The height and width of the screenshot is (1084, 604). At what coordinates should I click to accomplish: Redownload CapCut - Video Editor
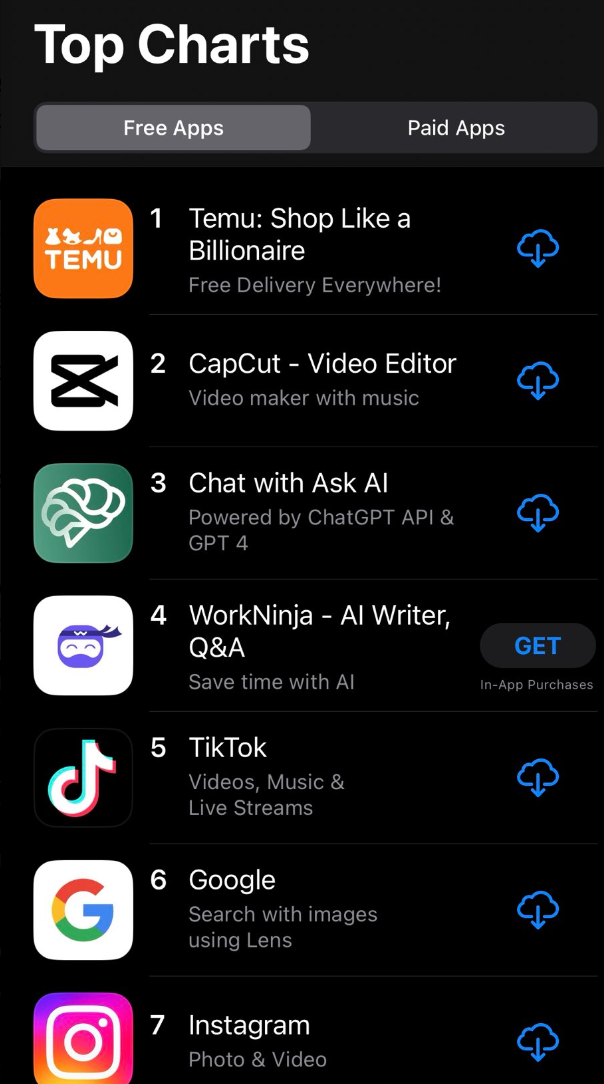pos(537,380)
